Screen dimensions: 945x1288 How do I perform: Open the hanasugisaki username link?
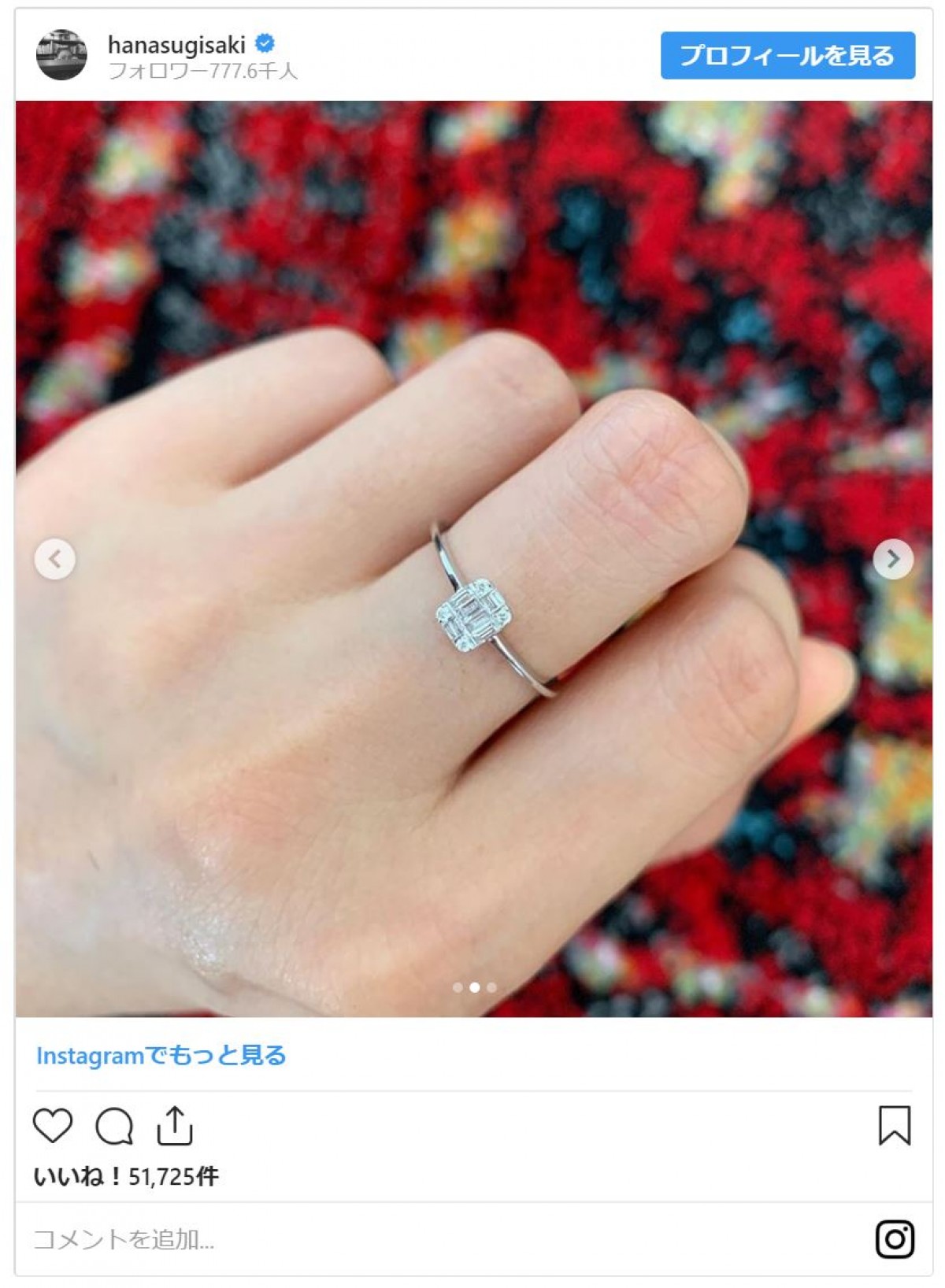point(176,45)
